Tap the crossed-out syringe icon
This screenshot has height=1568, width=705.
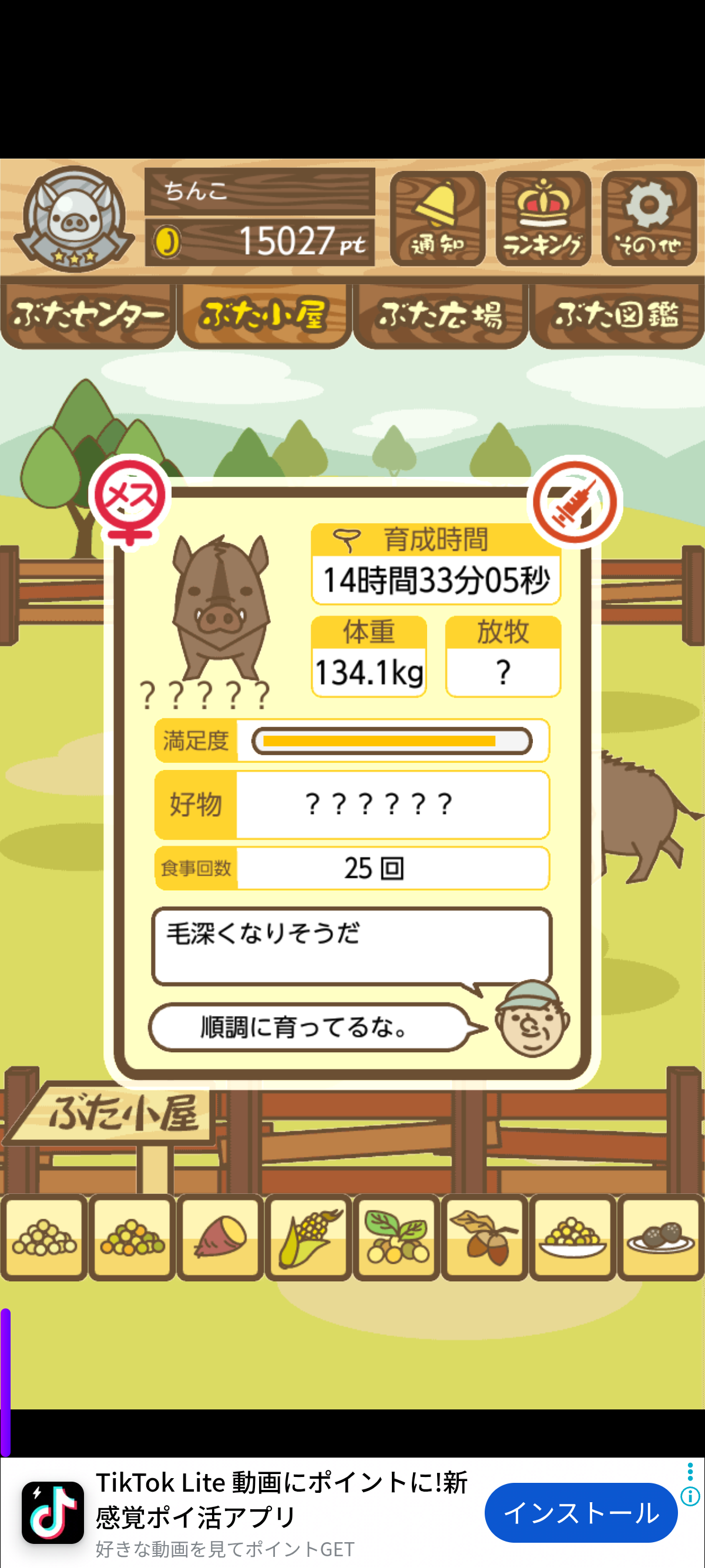click(574, 503)
